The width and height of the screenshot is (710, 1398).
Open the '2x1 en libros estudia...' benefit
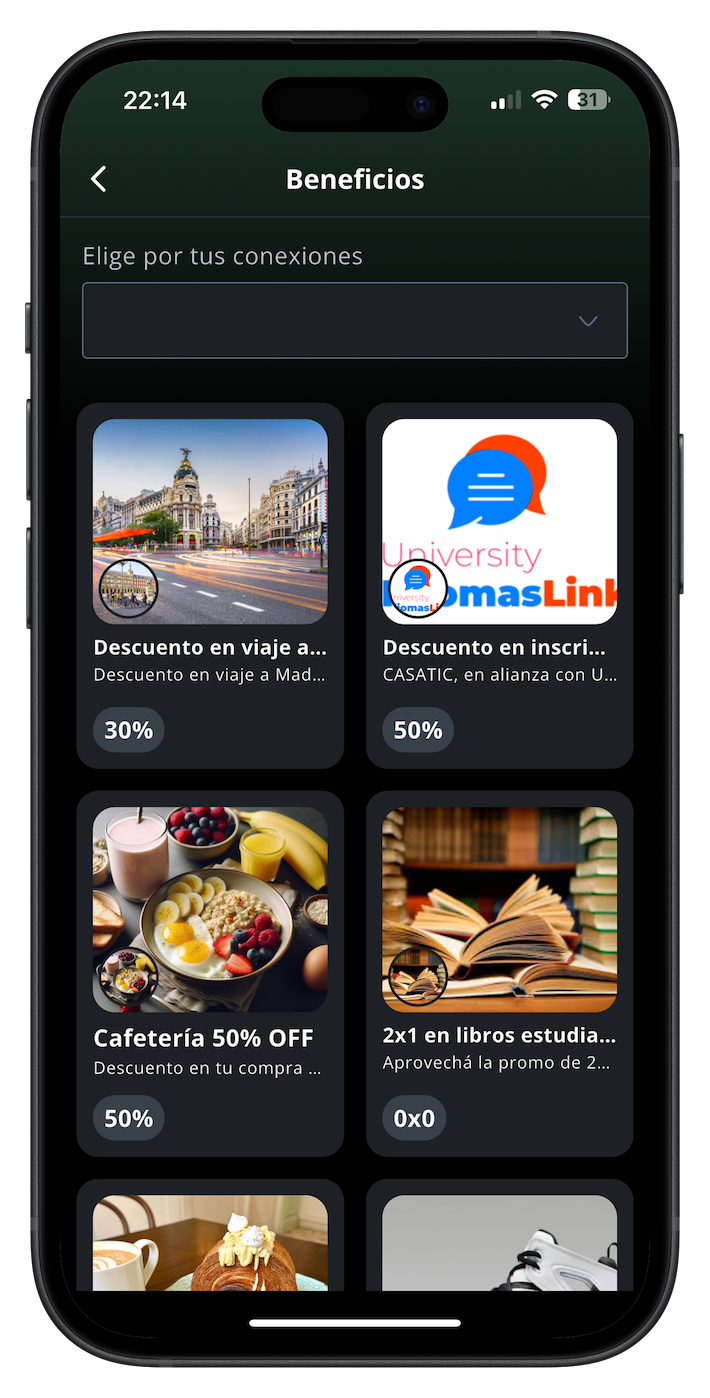tap(499, 973)
